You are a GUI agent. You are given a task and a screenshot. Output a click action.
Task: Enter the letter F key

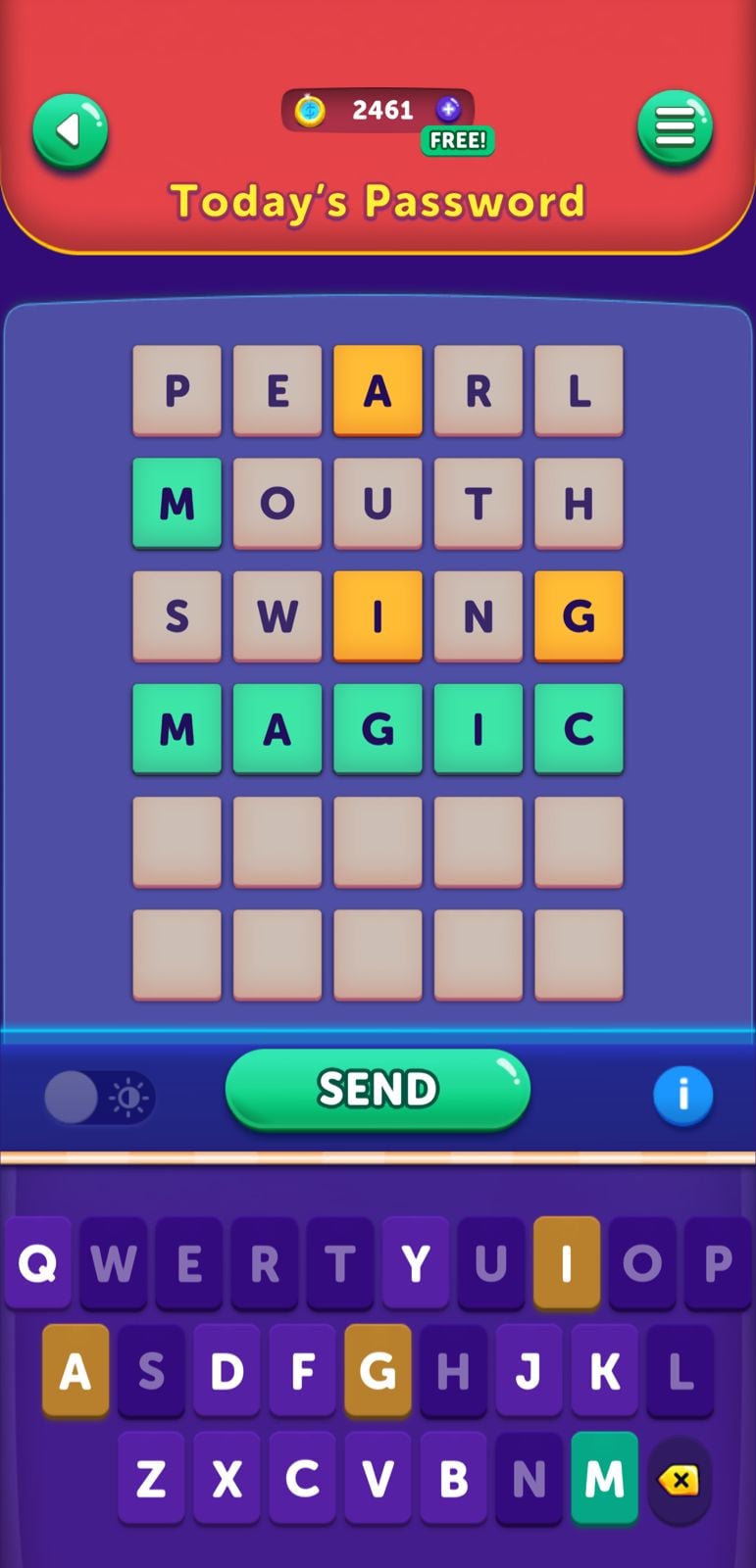[x=302, y=1371]
